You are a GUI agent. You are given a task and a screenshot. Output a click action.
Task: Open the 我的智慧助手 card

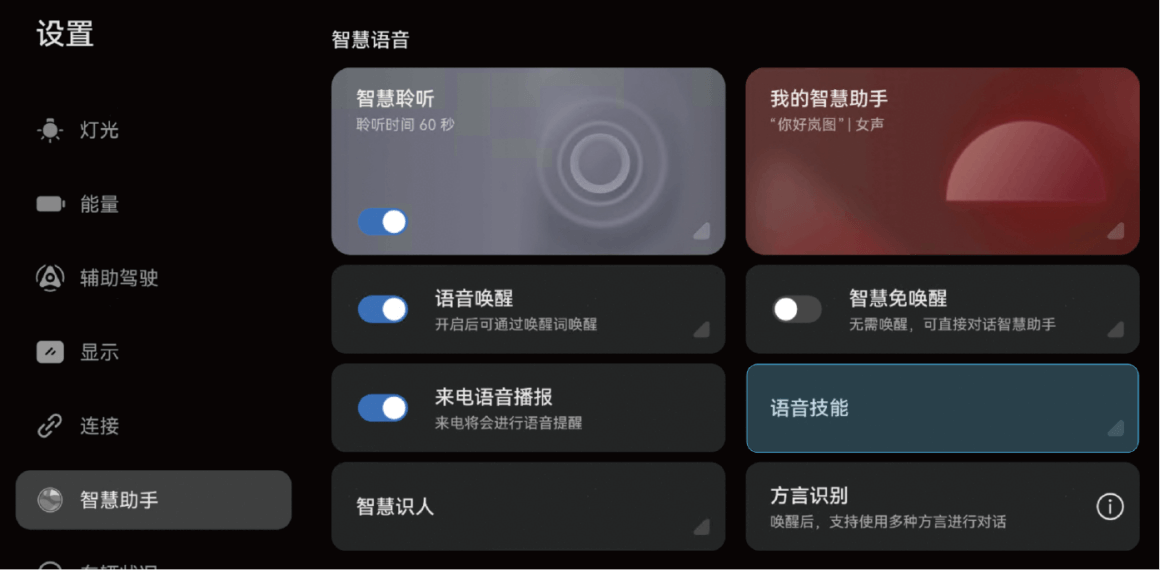(942, 160)
